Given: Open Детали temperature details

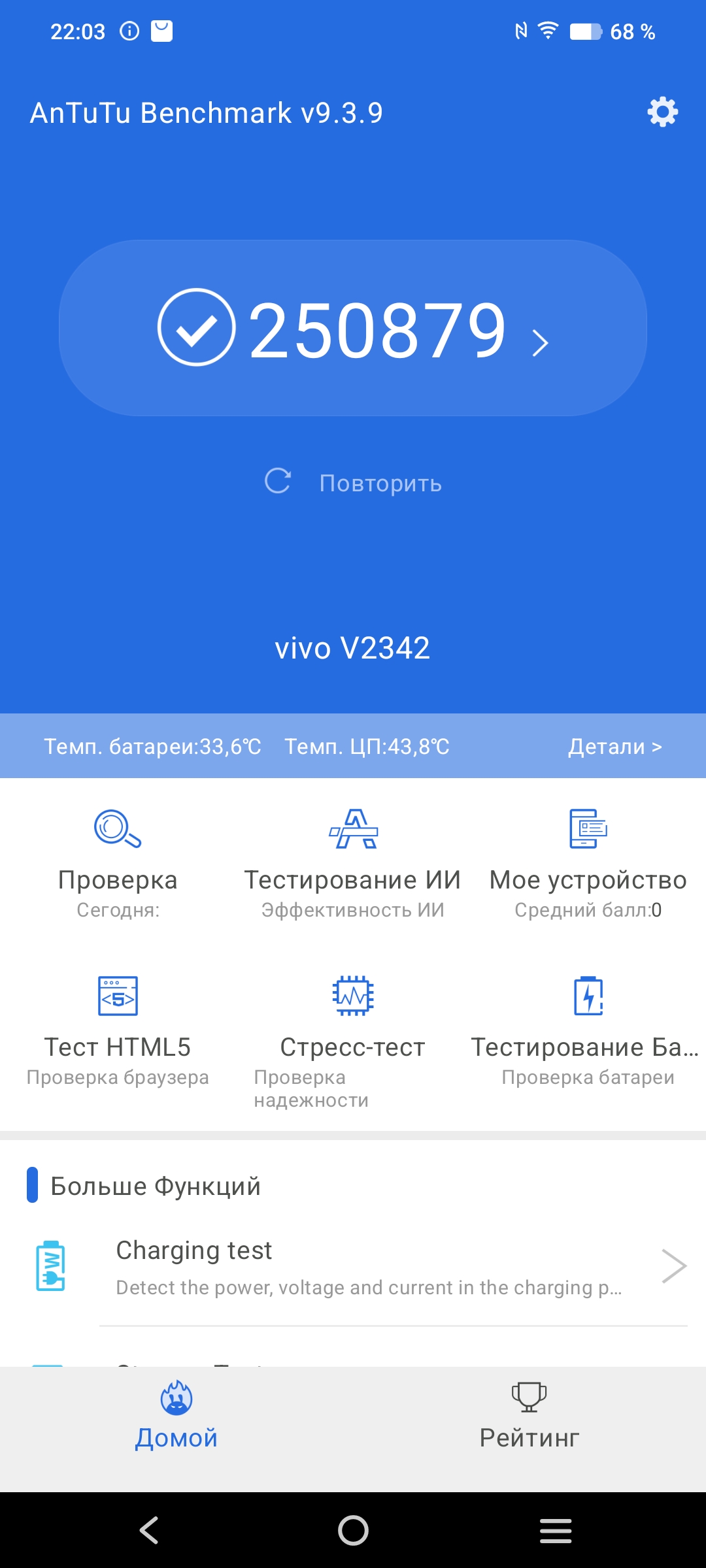Looking at the screenshot, I should (614, 746).
